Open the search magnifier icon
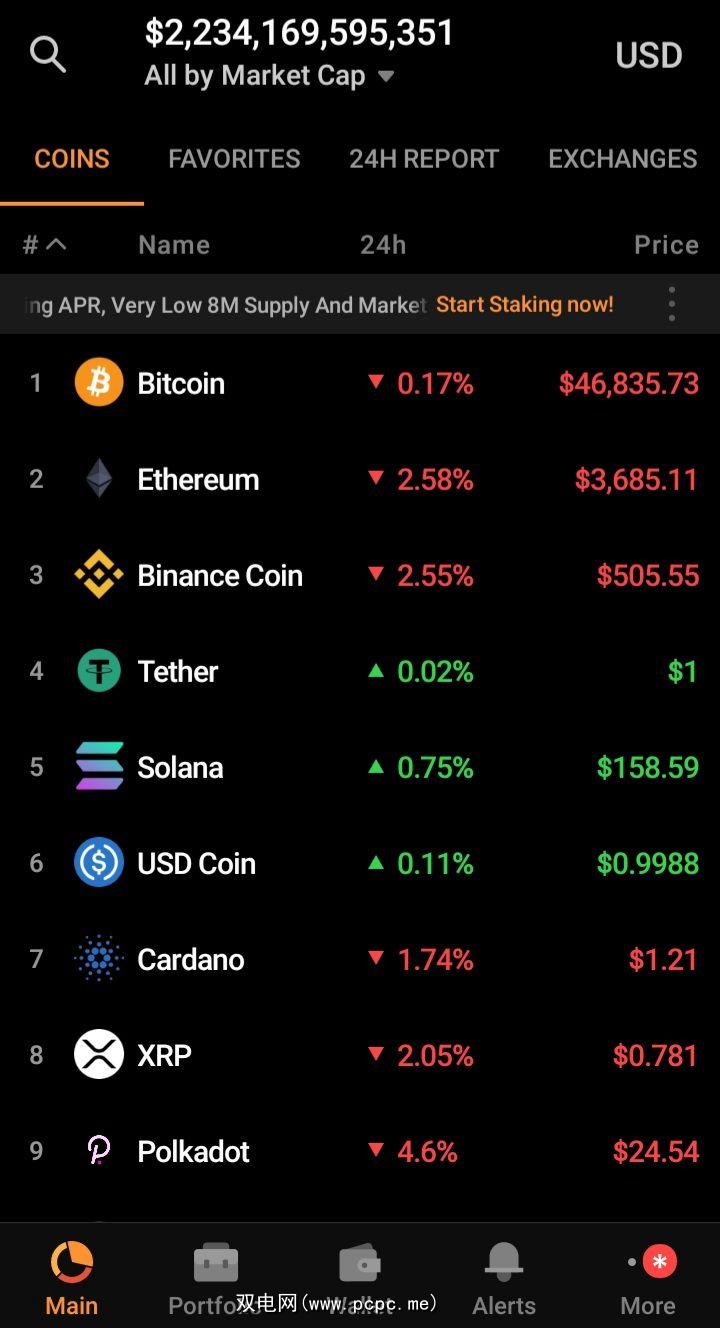This screenshot has height=1328, width=720. point(47,54)
